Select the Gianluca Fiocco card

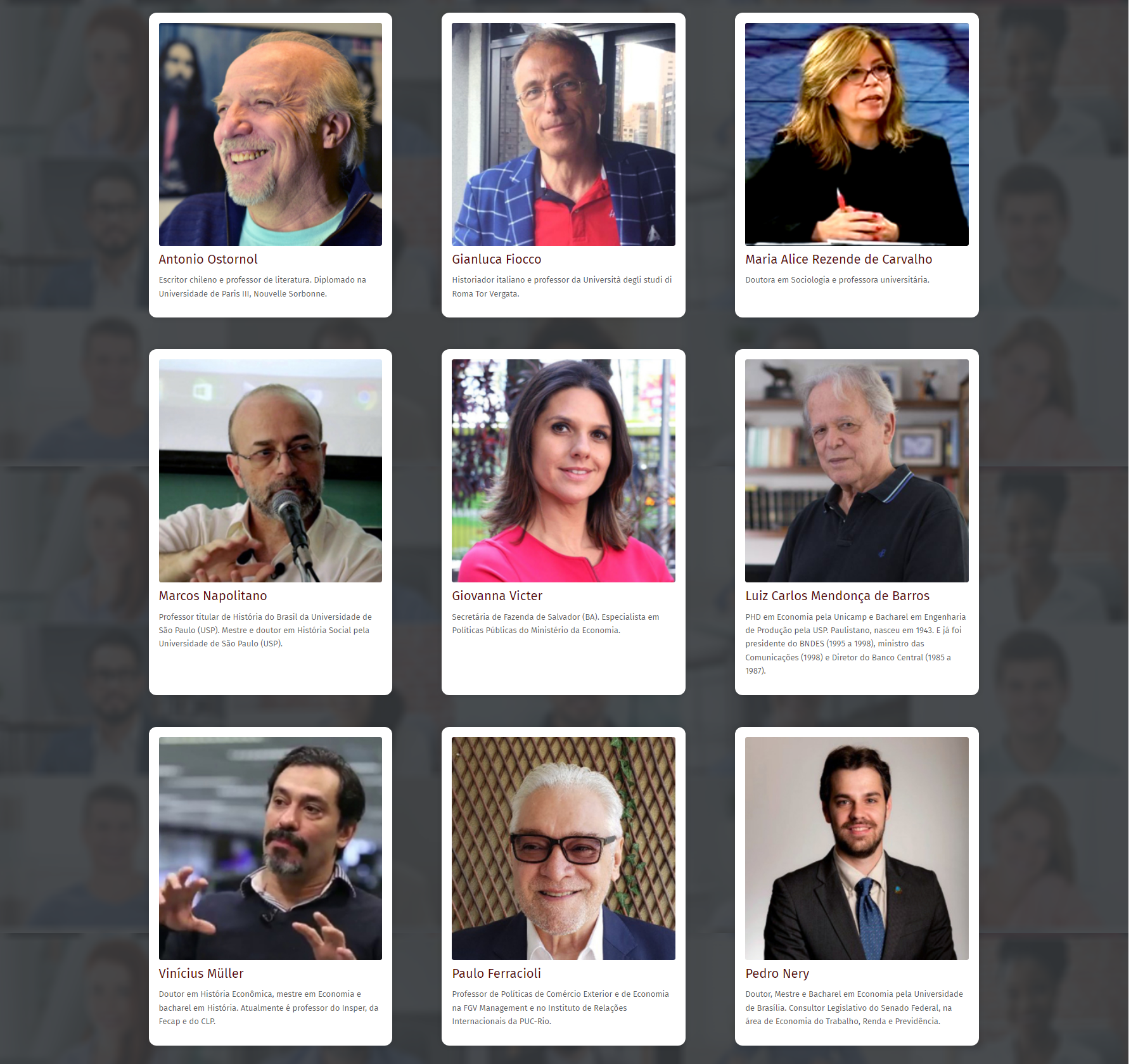point(563,165)
